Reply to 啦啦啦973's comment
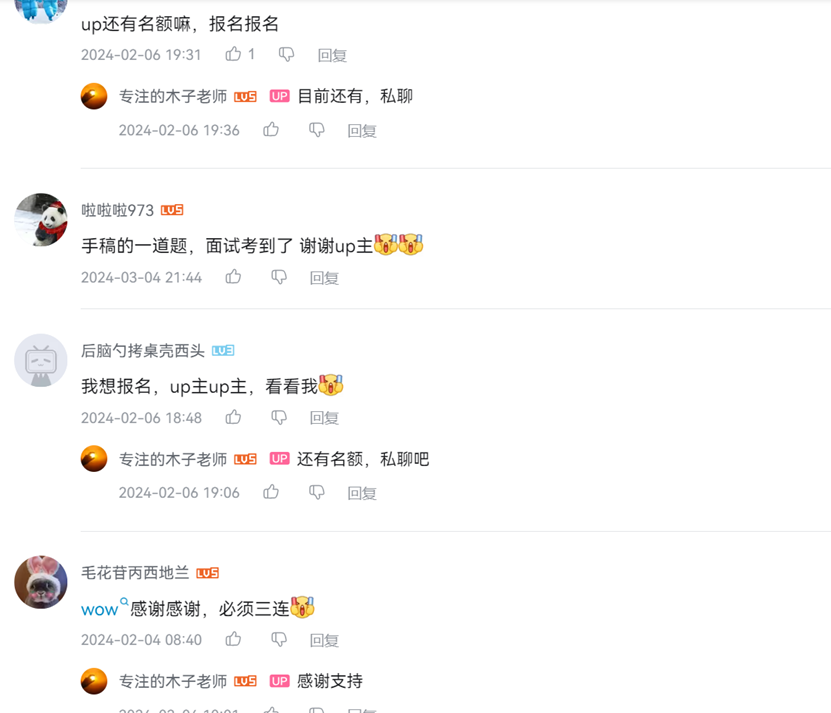Screen dimensions: 831x713 point(324,278)
